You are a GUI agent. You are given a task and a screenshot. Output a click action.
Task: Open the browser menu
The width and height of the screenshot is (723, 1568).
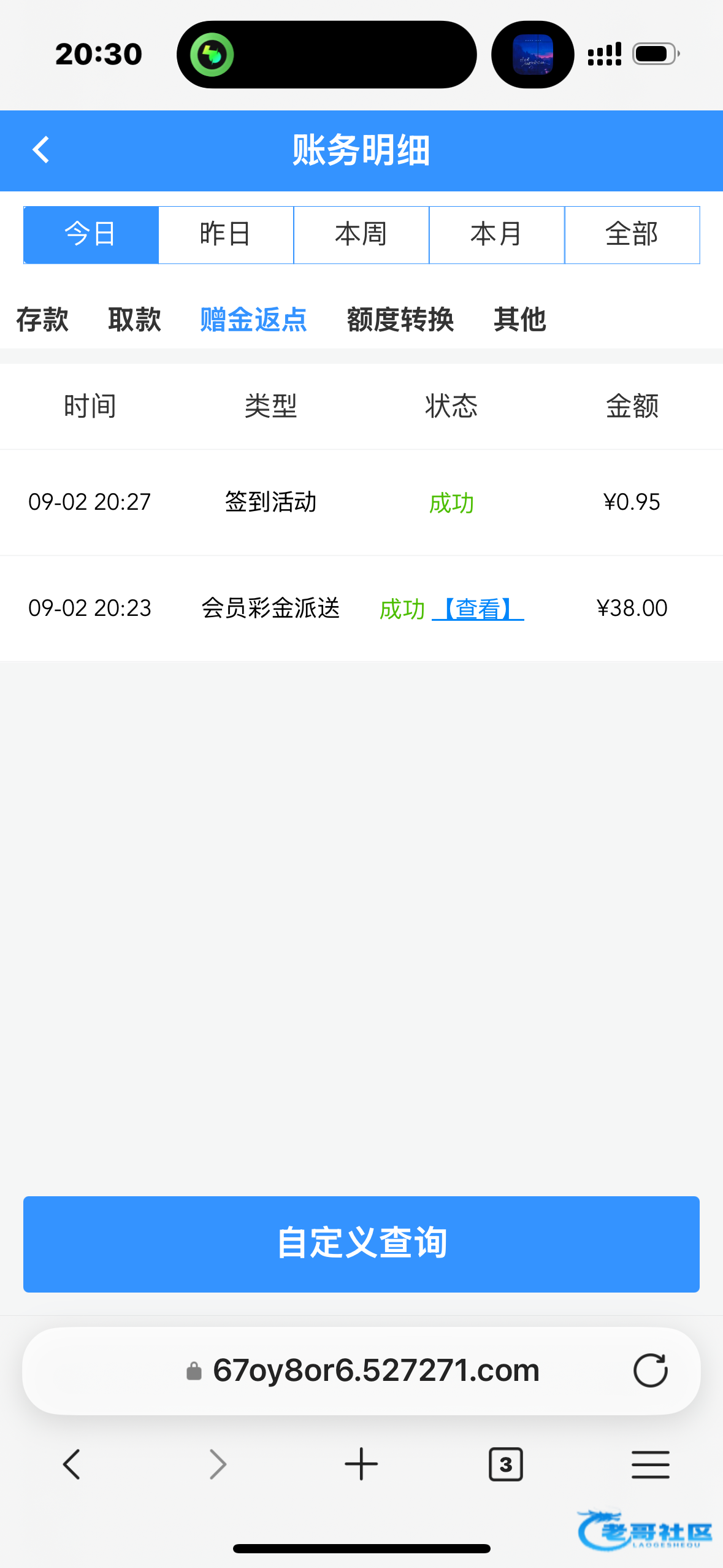tap(650, 1465)
